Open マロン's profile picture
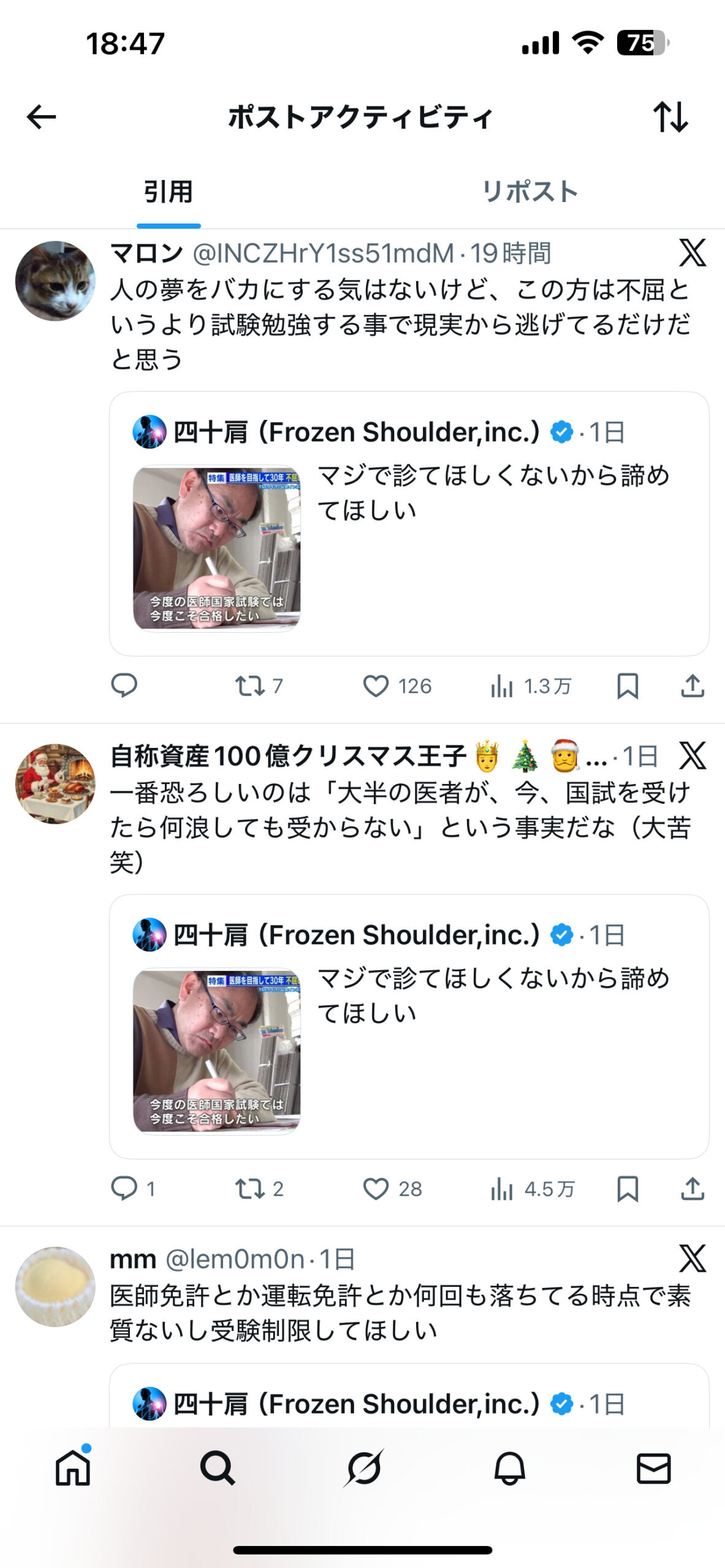The image size is (725, 1568). tap(55, 281)
